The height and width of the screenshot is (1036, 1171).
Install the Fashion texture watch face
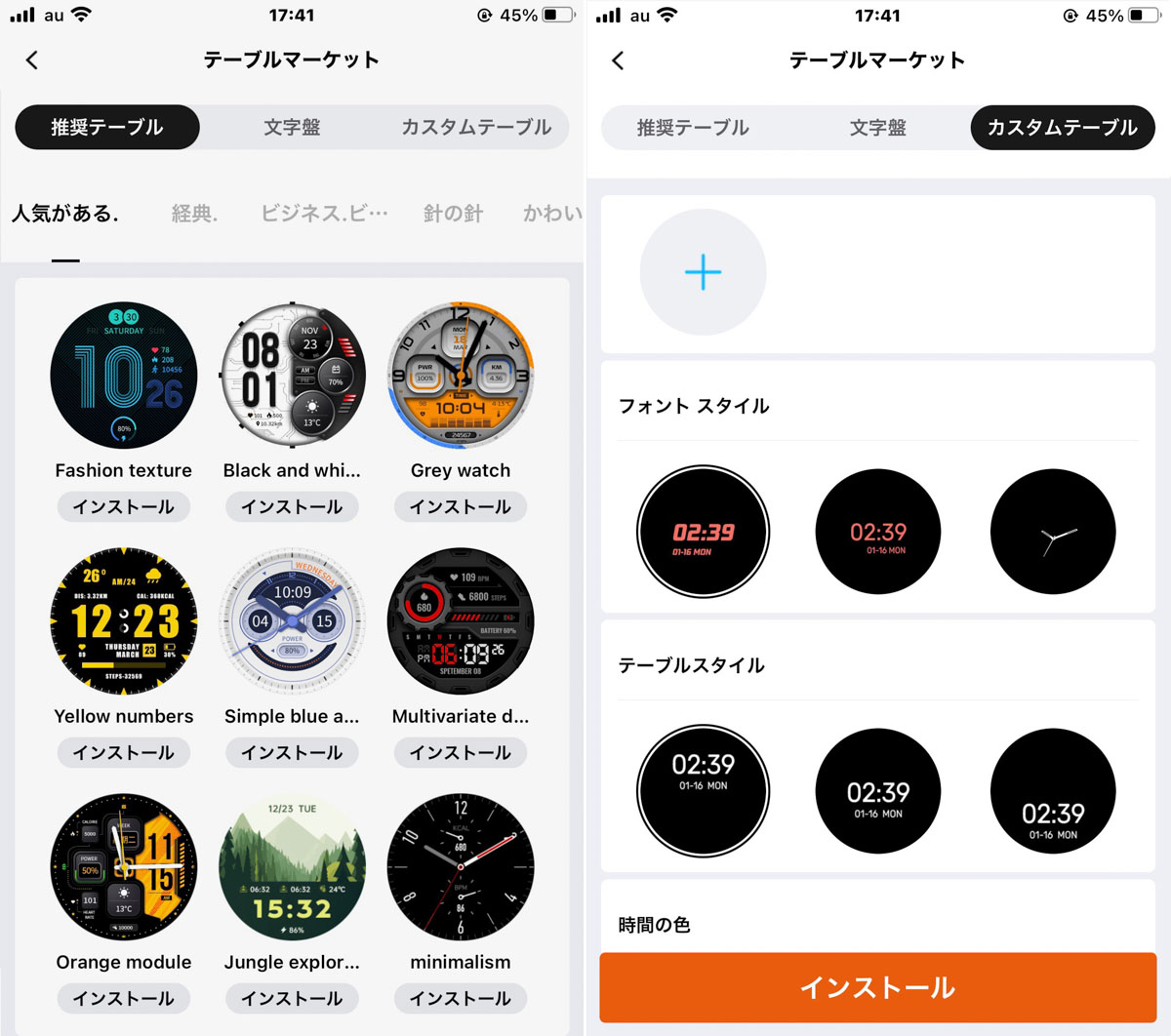(123, 507)
